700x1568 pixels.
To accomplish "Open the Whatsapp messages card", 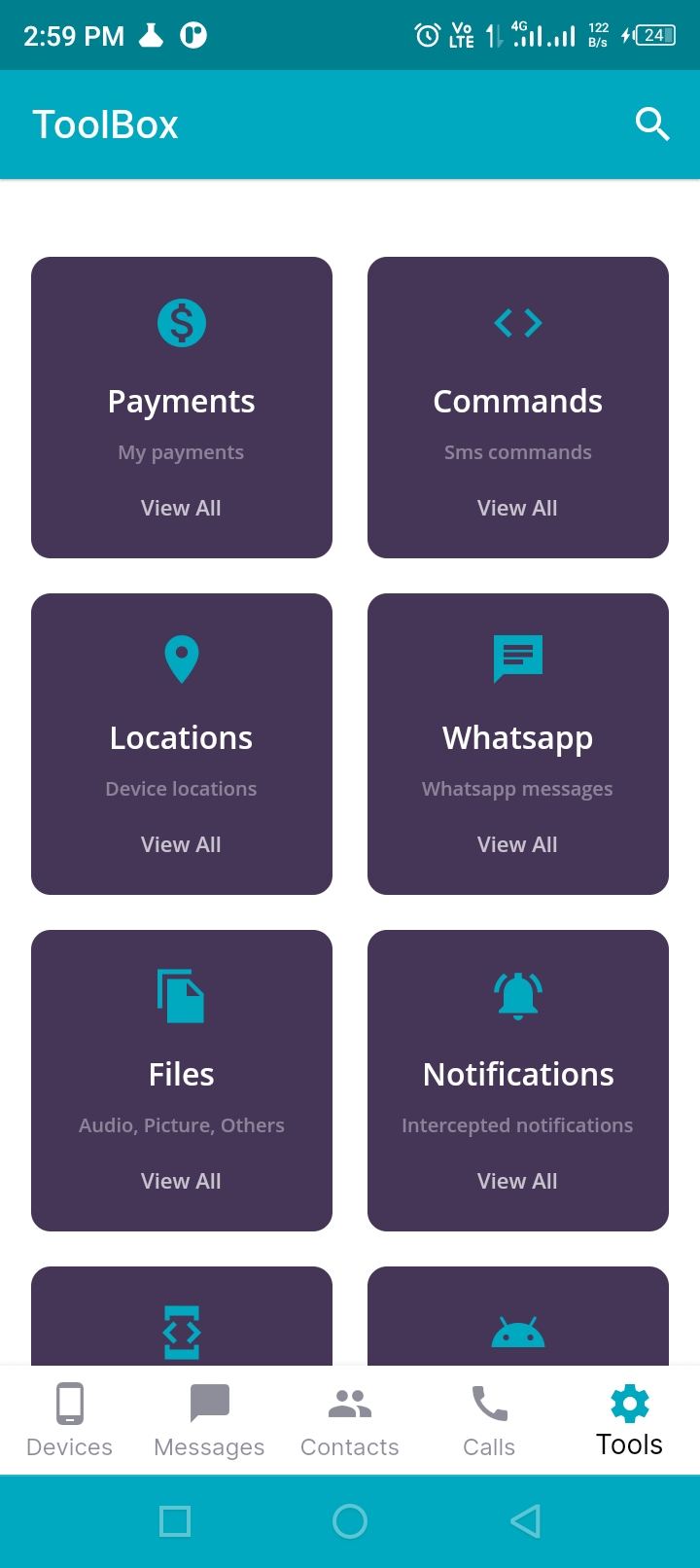I will point(518,744).
